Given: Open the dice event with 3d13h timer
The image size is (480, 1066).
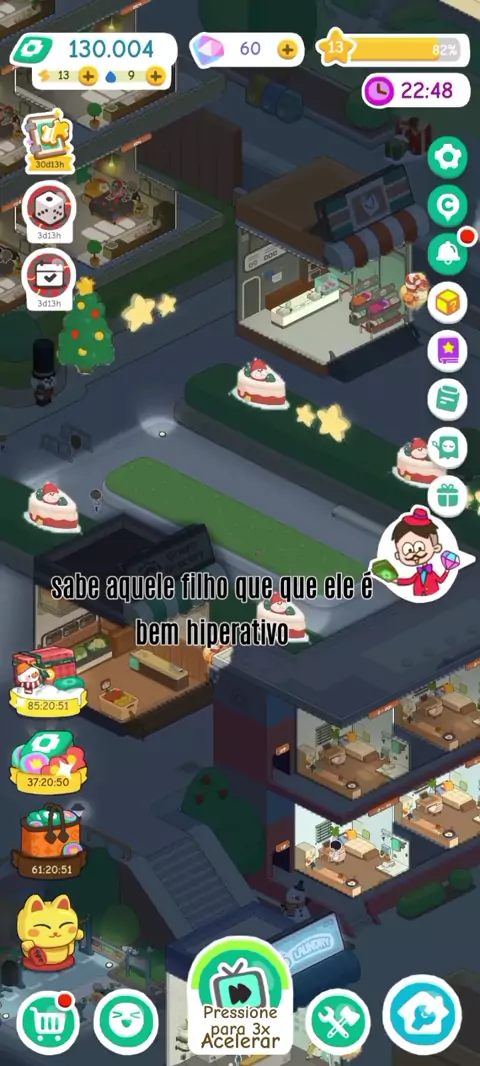Looking at the screenshot, I should [48, 211].
